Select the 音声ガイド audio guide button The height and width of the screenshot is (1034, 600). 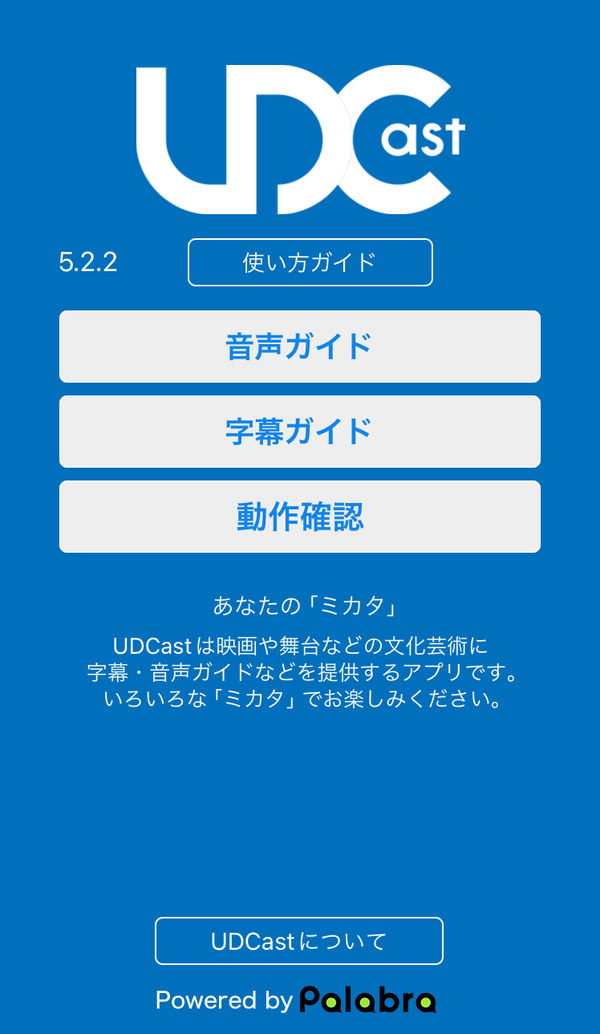(x=300, y=346)
